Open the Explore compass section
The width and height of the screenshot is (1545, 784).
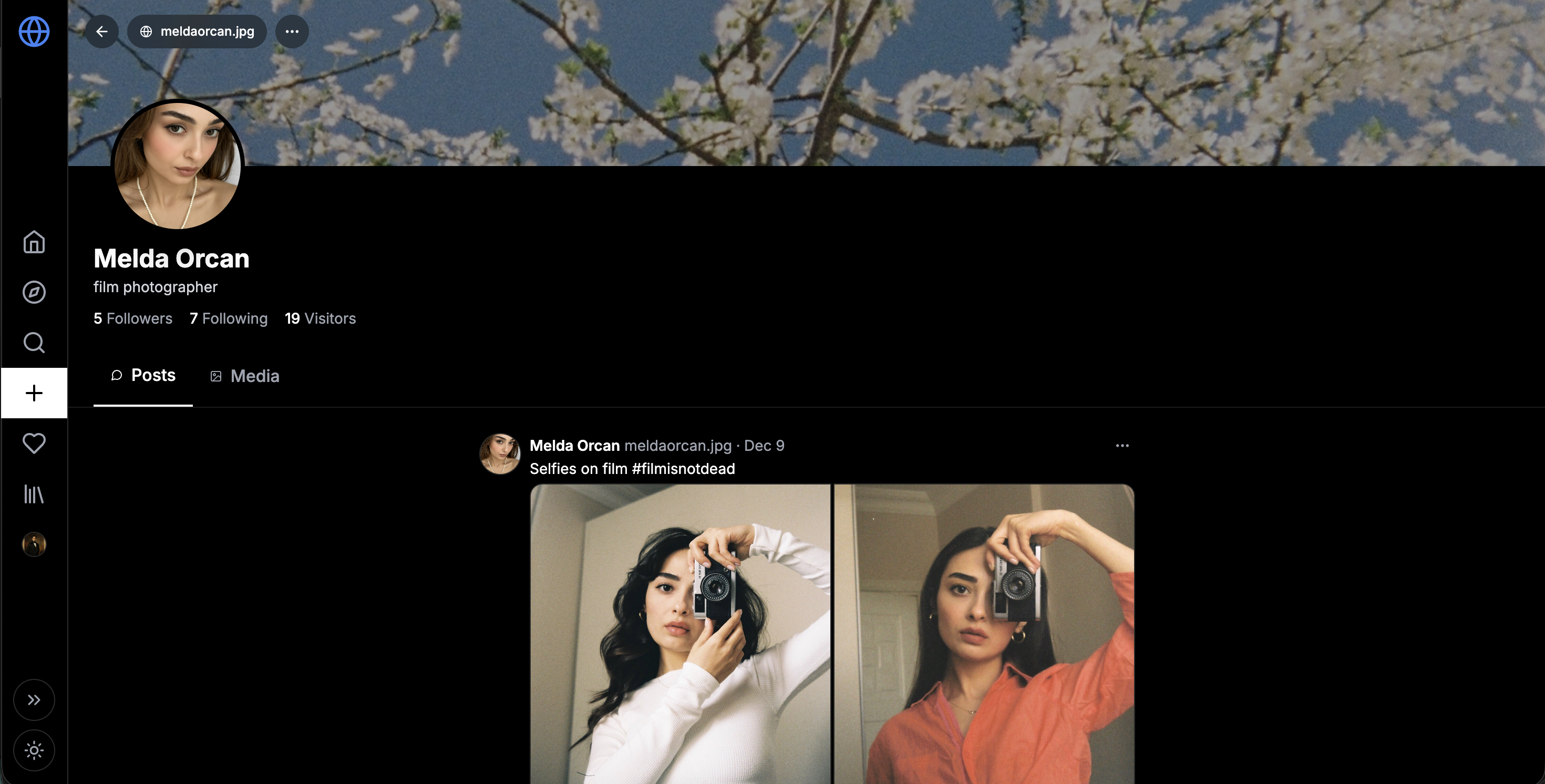coord(34,292)
